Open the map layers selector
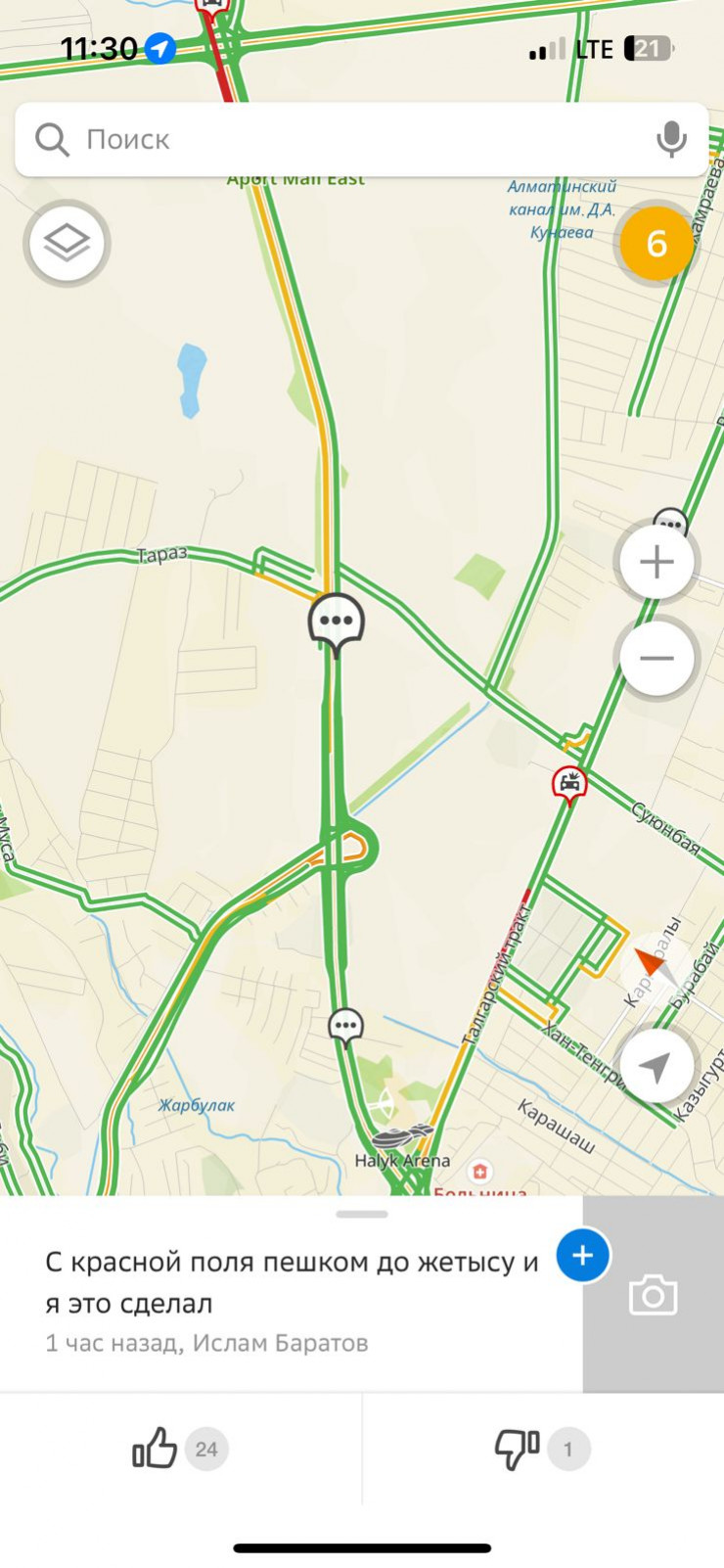 click(67, 243)
